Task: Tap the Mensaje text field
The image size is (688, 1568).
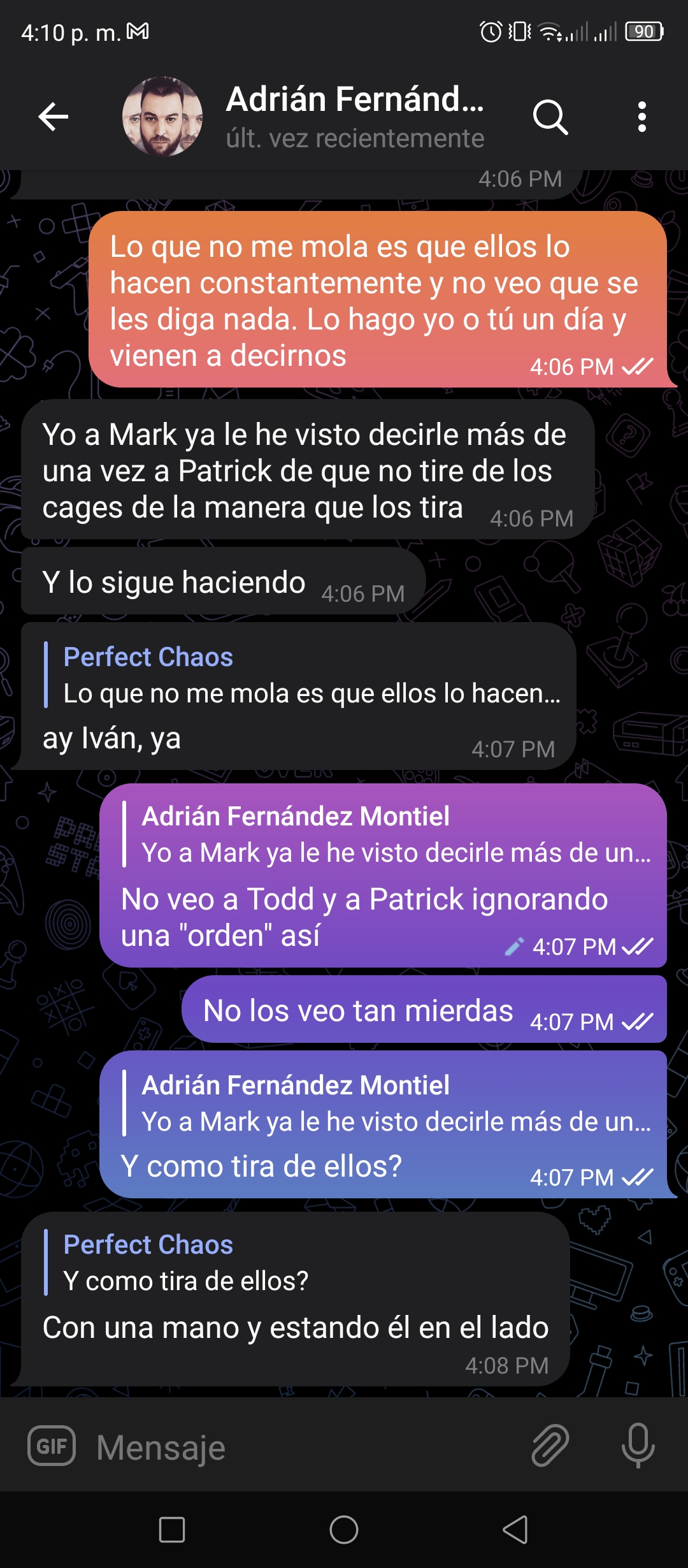Action: (x=306, y=1447)
